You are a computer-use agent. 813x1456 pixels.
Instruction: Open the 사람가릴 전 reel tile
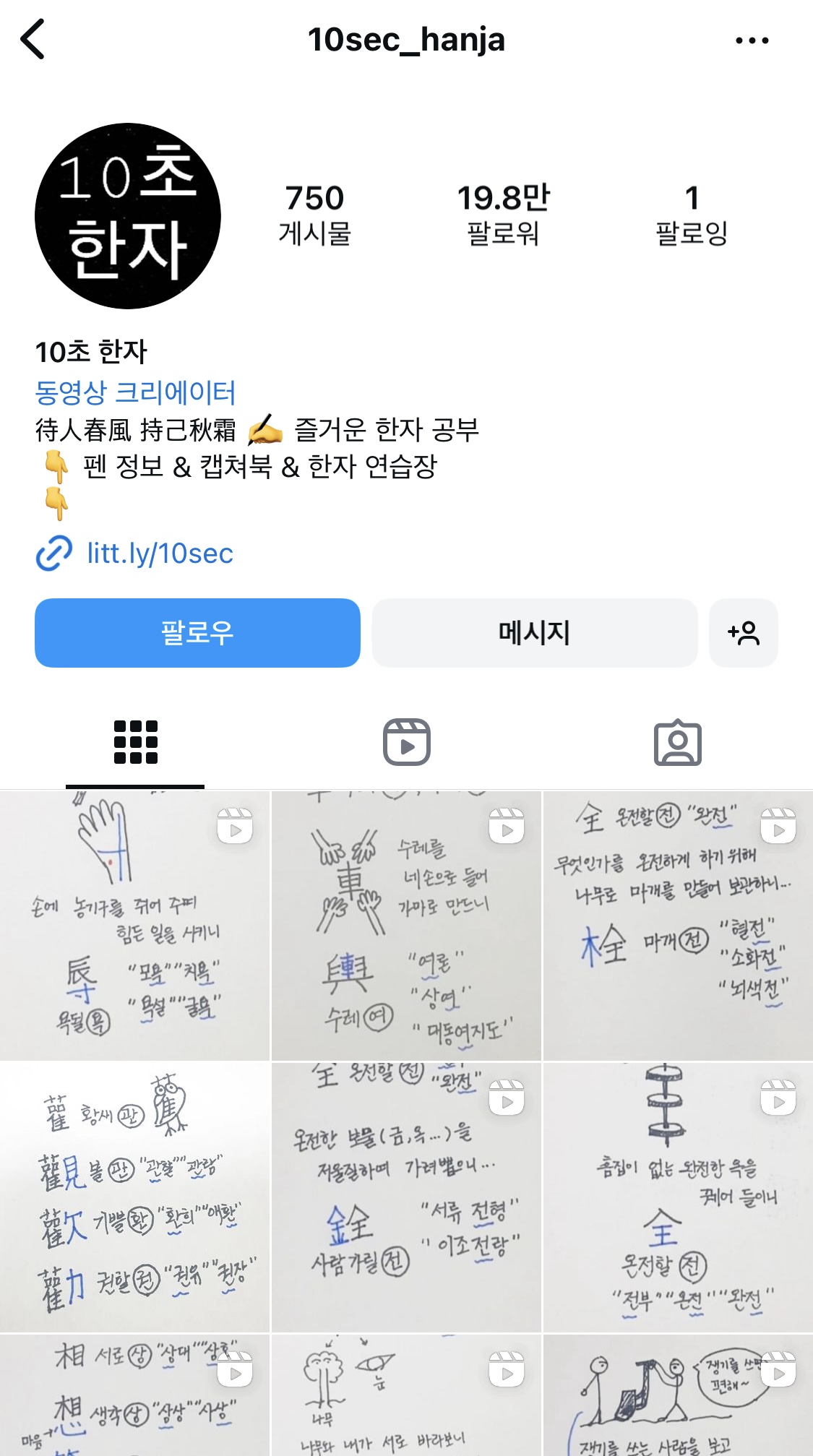[406, 1197]
